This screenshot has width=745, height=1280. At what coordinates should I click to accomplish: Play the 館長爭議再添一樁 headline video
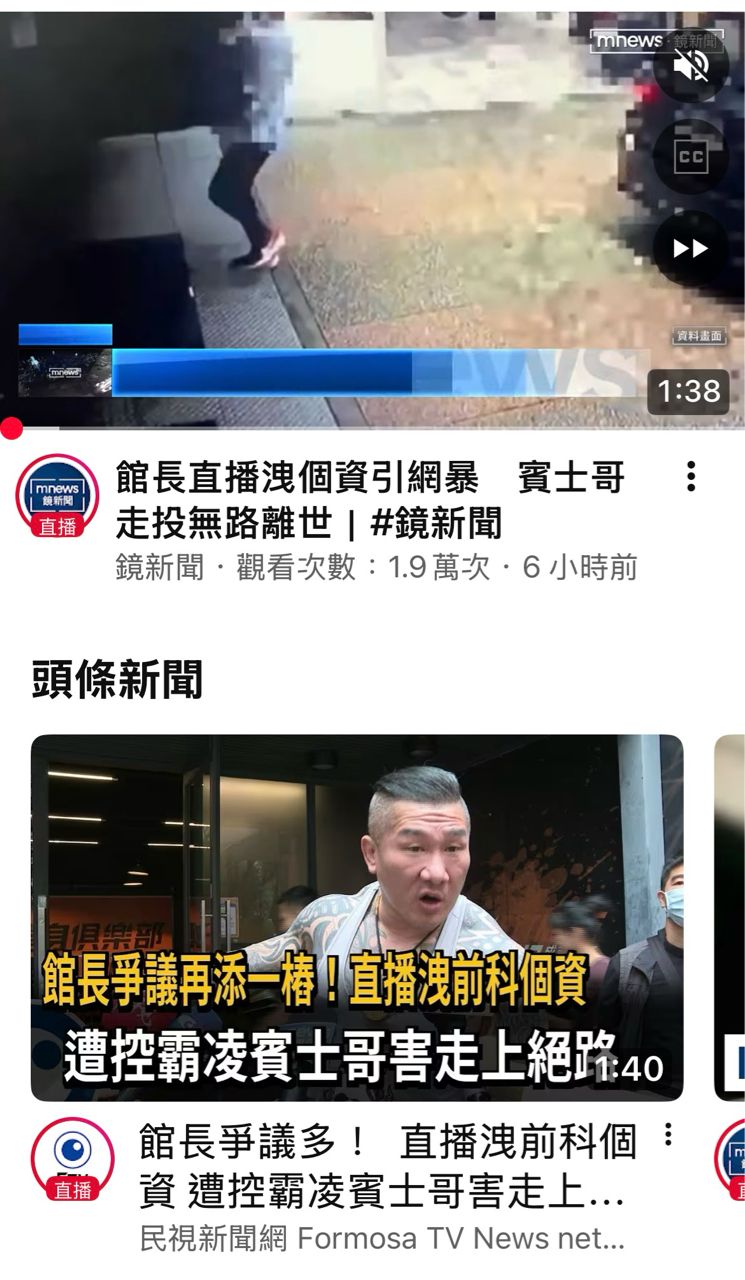click(x=357, y=917)
